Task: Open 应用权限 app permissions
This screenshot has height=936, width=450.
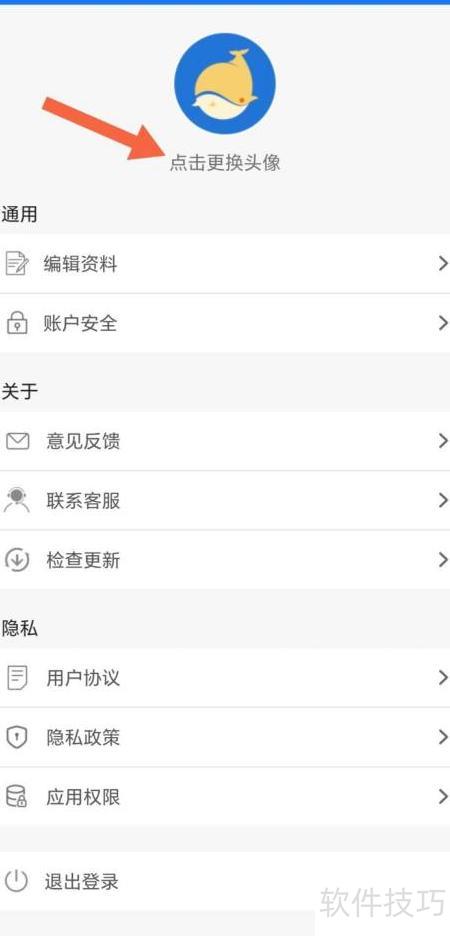Action: (225, 796)
